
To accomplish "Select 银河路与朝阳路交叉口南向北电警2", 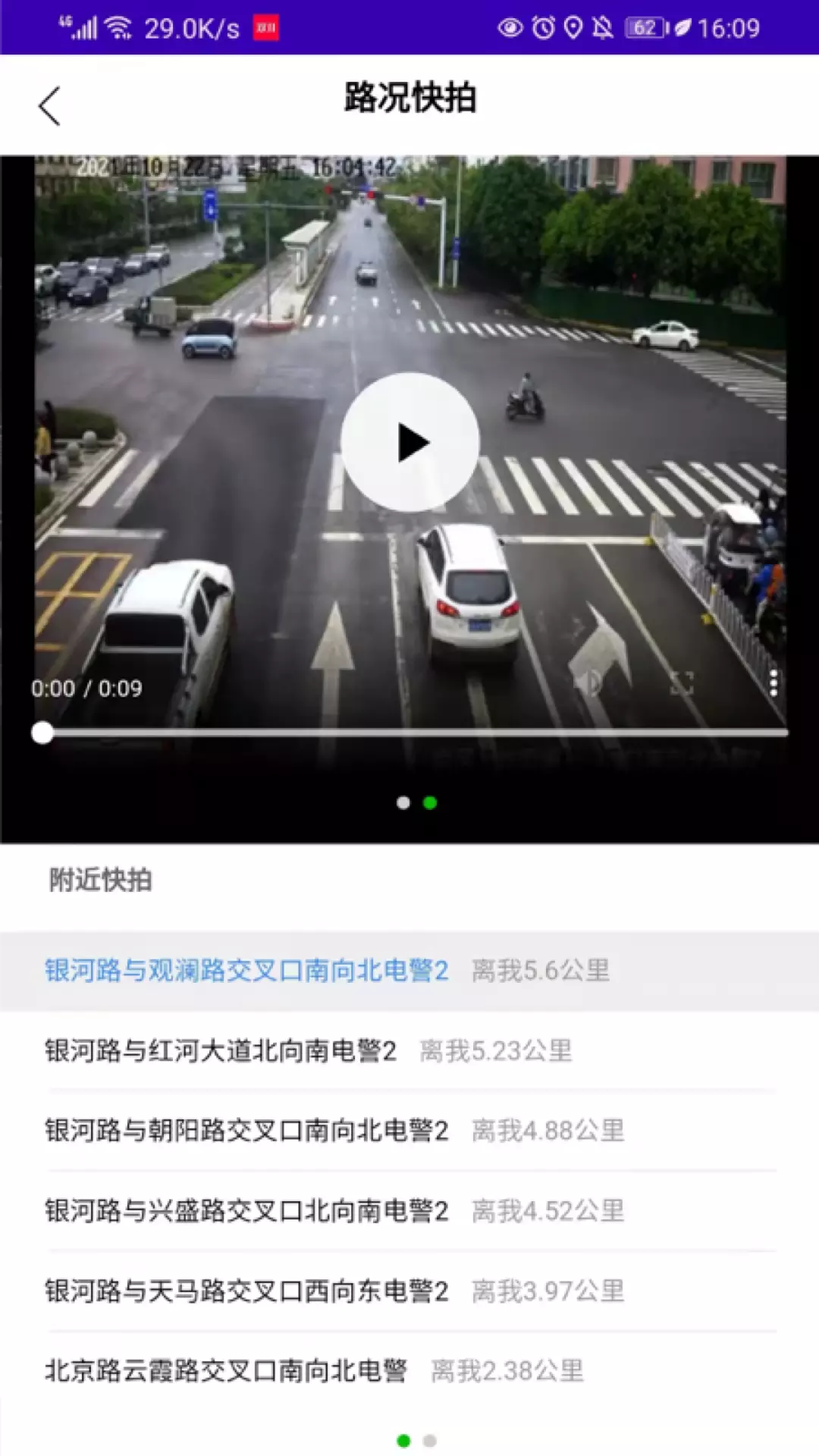I will pos(409,1131).
